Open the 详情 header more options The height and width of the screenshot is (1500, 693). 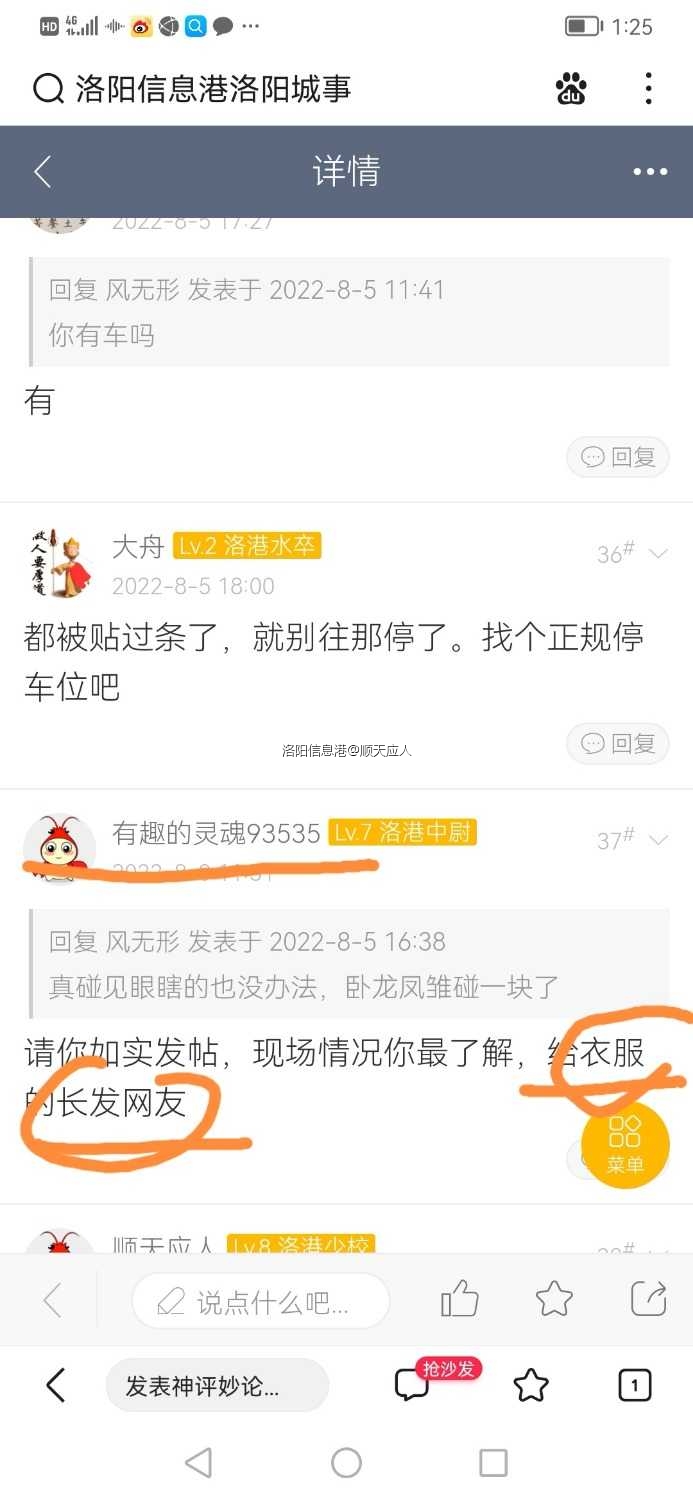(649, 172)
